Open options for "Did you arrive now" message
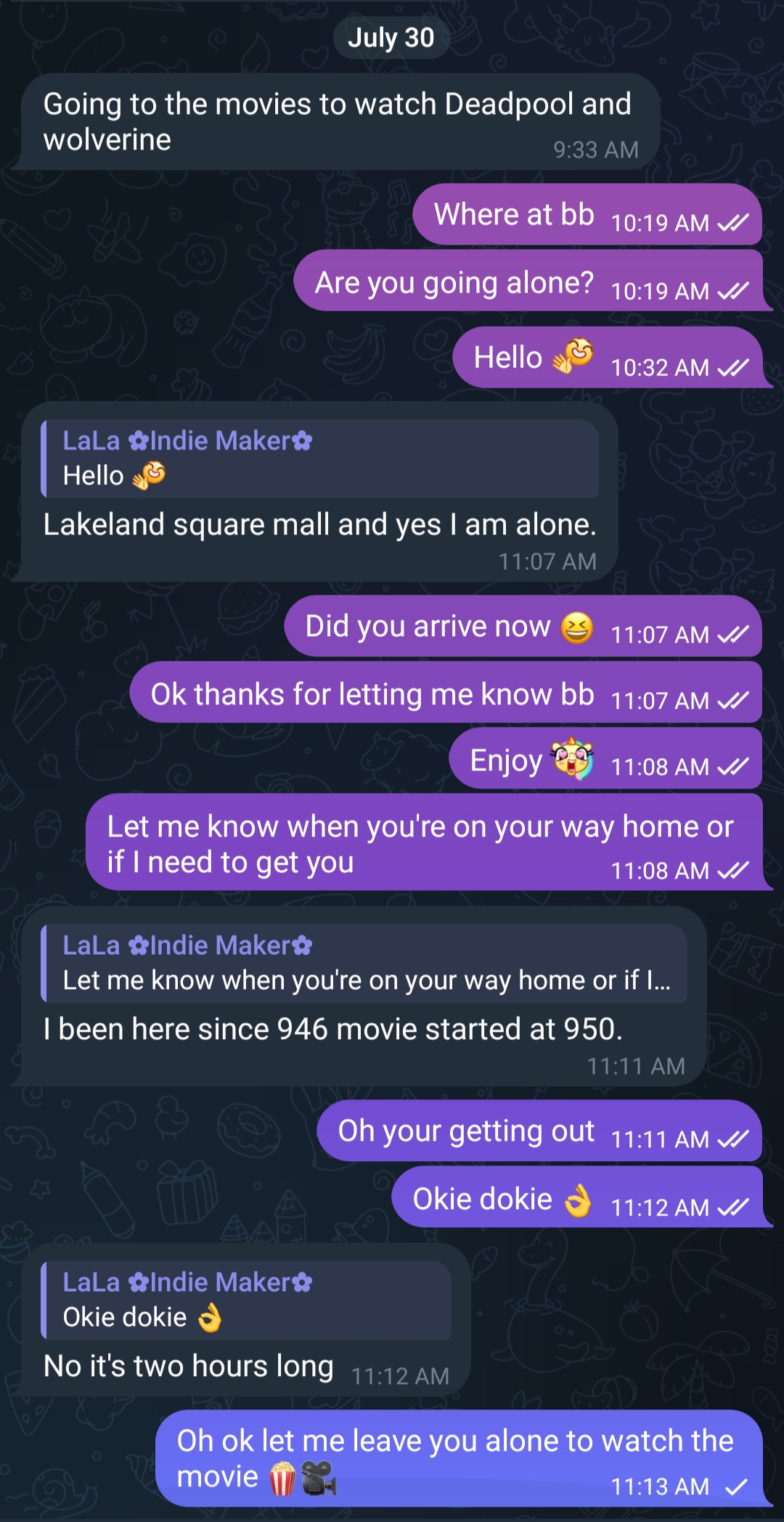This screenshot has height=1522, width=784. point(523,626)
